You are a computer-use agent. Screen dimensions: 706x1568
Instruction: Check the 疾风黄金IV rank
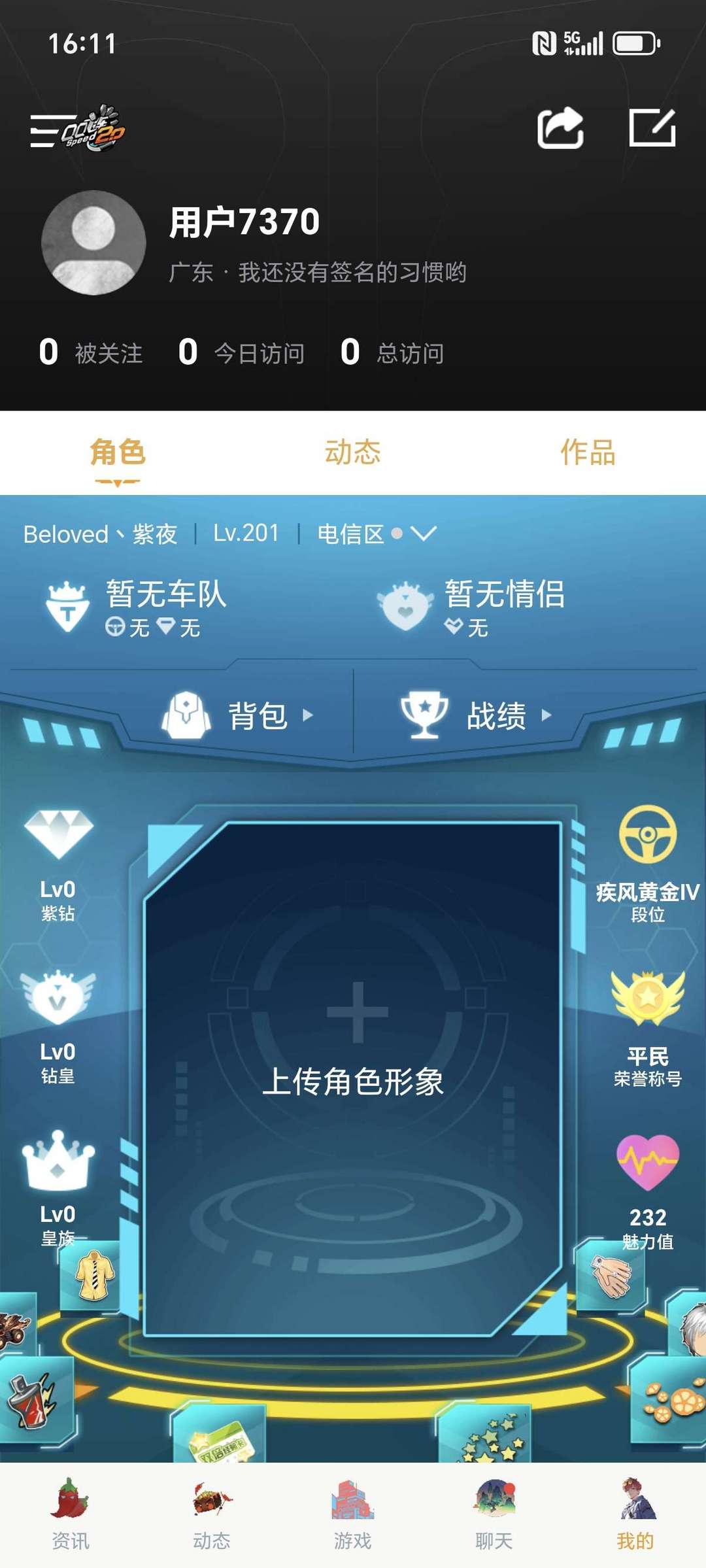647,864
